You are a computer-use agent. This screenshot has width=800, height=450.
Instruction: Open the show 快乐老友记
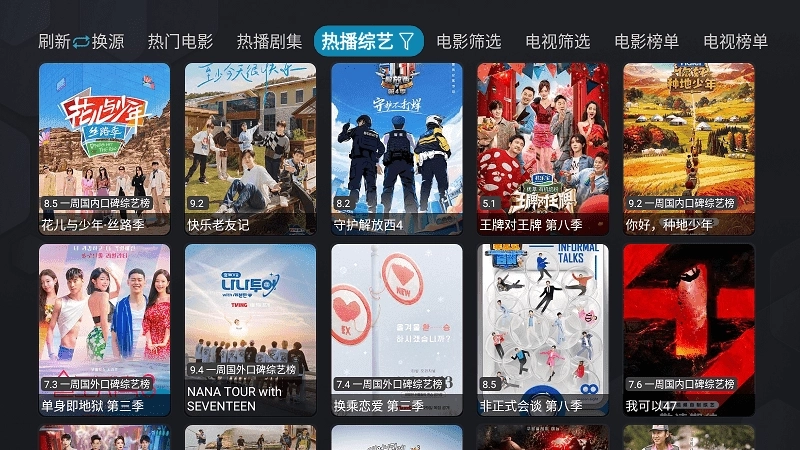250,148
